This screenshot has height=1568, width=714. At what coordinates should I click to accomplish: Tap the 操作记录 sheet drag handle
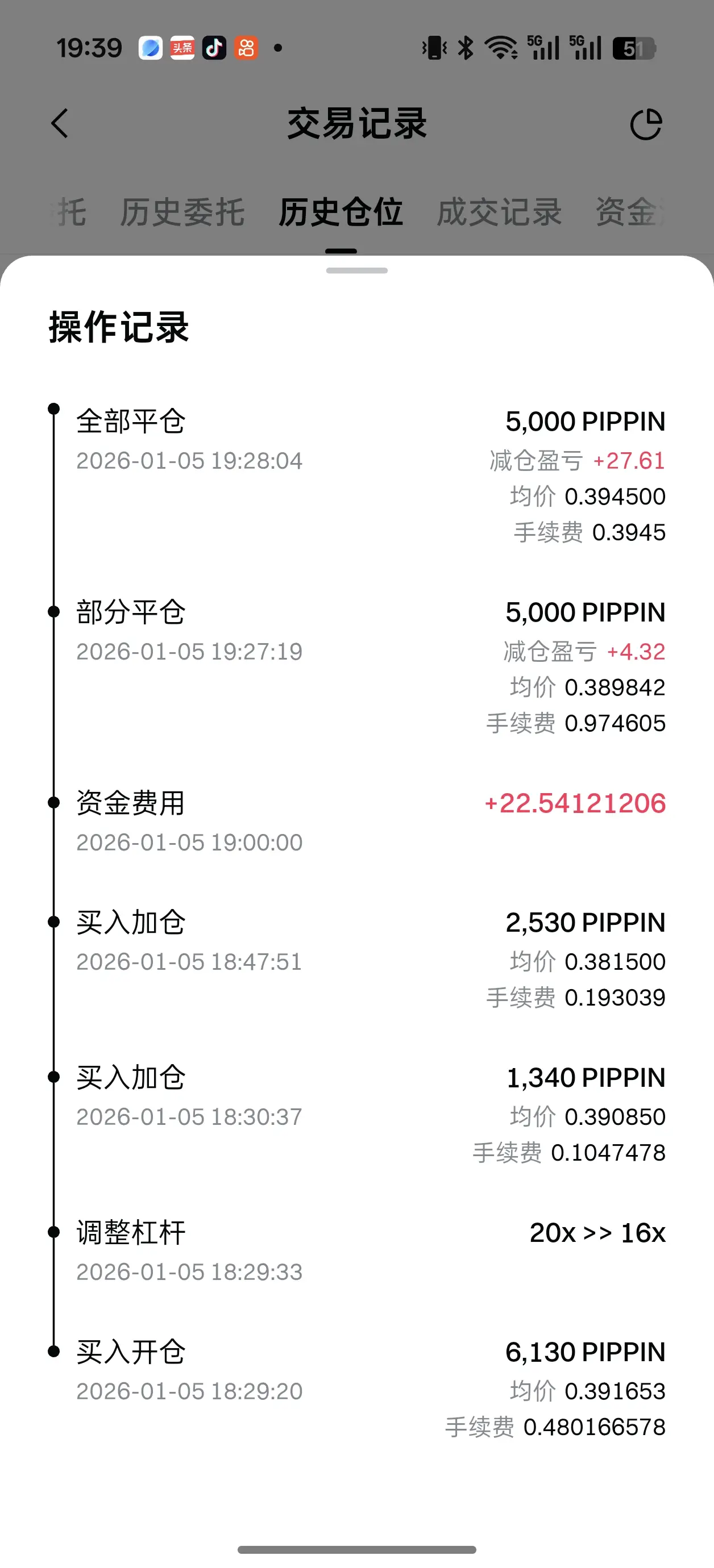pyautogui.click(x=357, y=270)
